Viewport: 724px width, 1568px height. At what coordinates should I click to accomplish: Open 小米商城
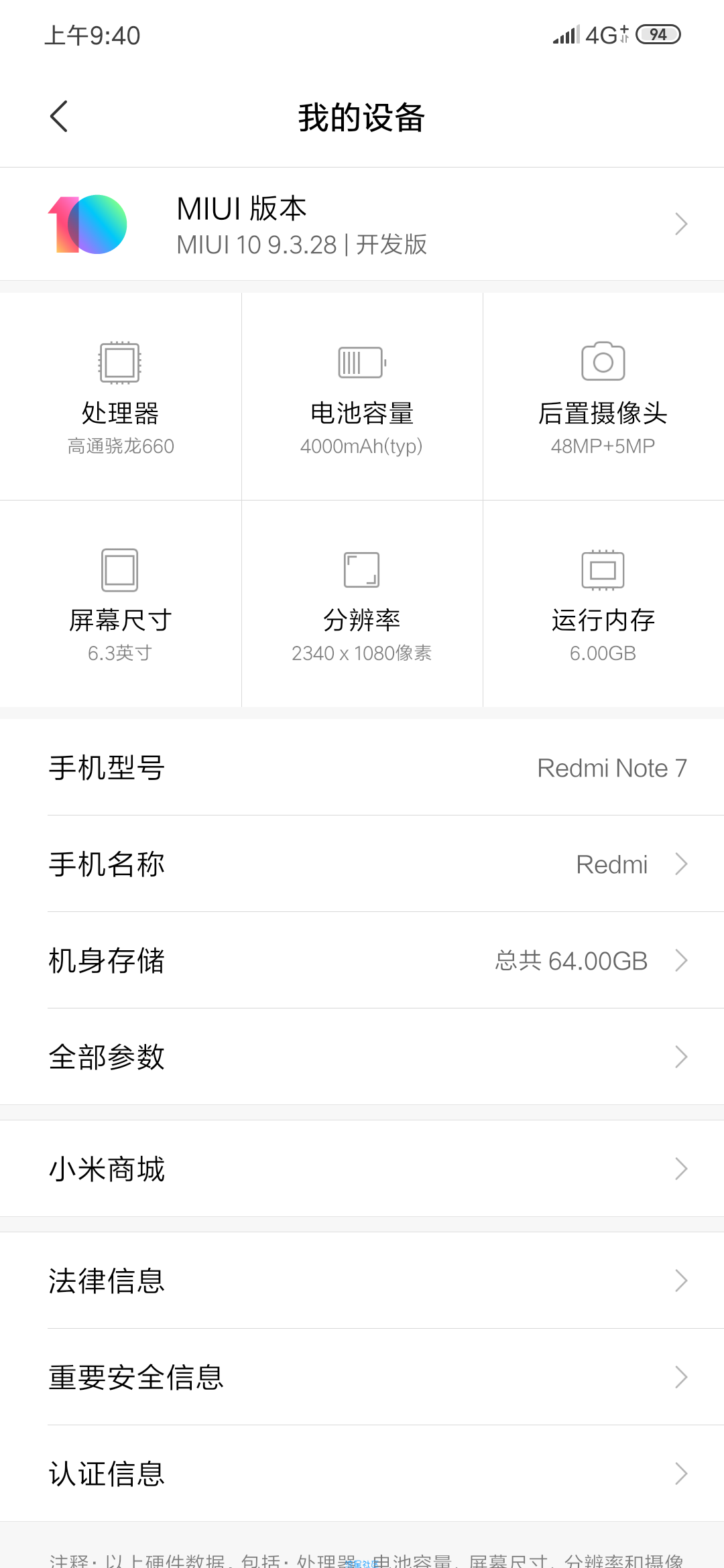point(362,1169)
